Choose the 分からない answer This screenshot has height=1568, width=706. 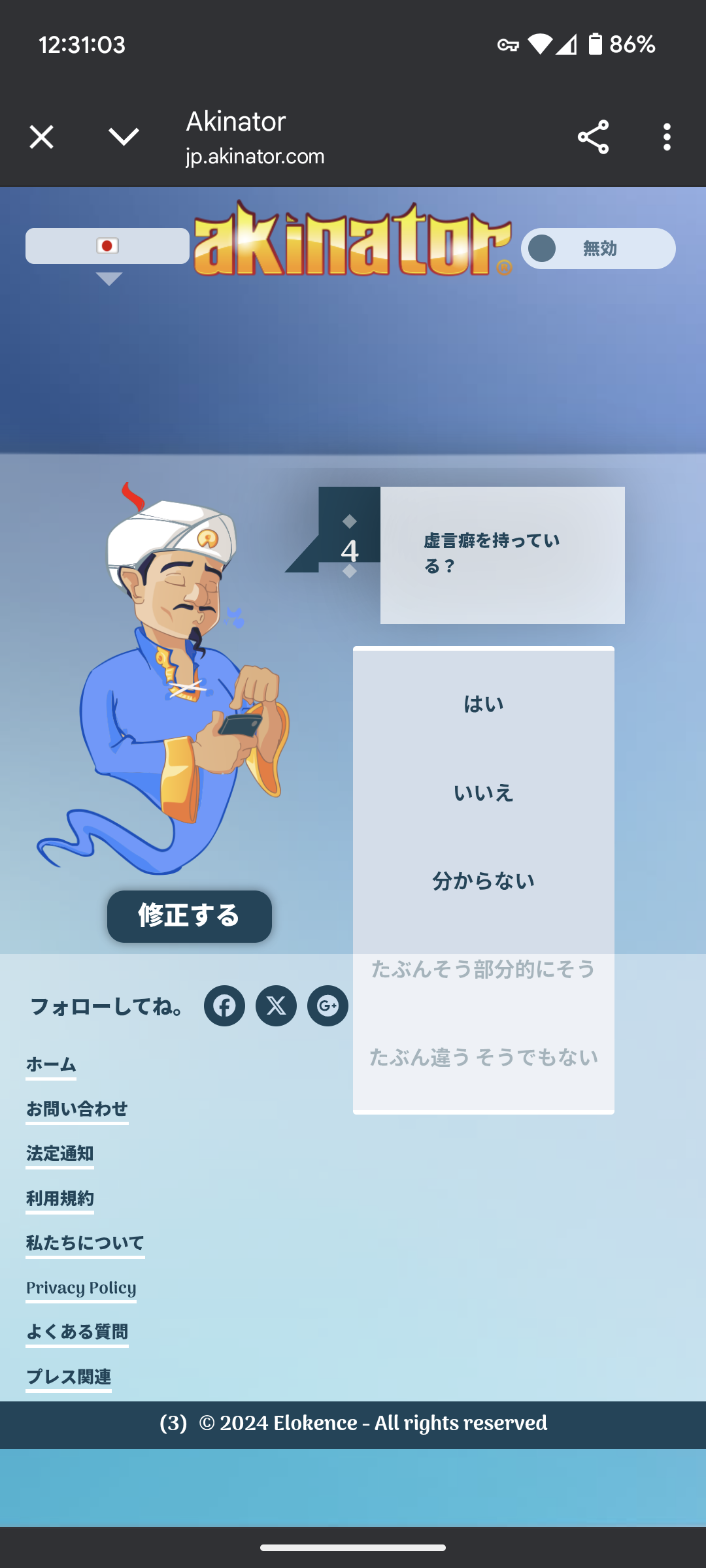pos(483,881)
